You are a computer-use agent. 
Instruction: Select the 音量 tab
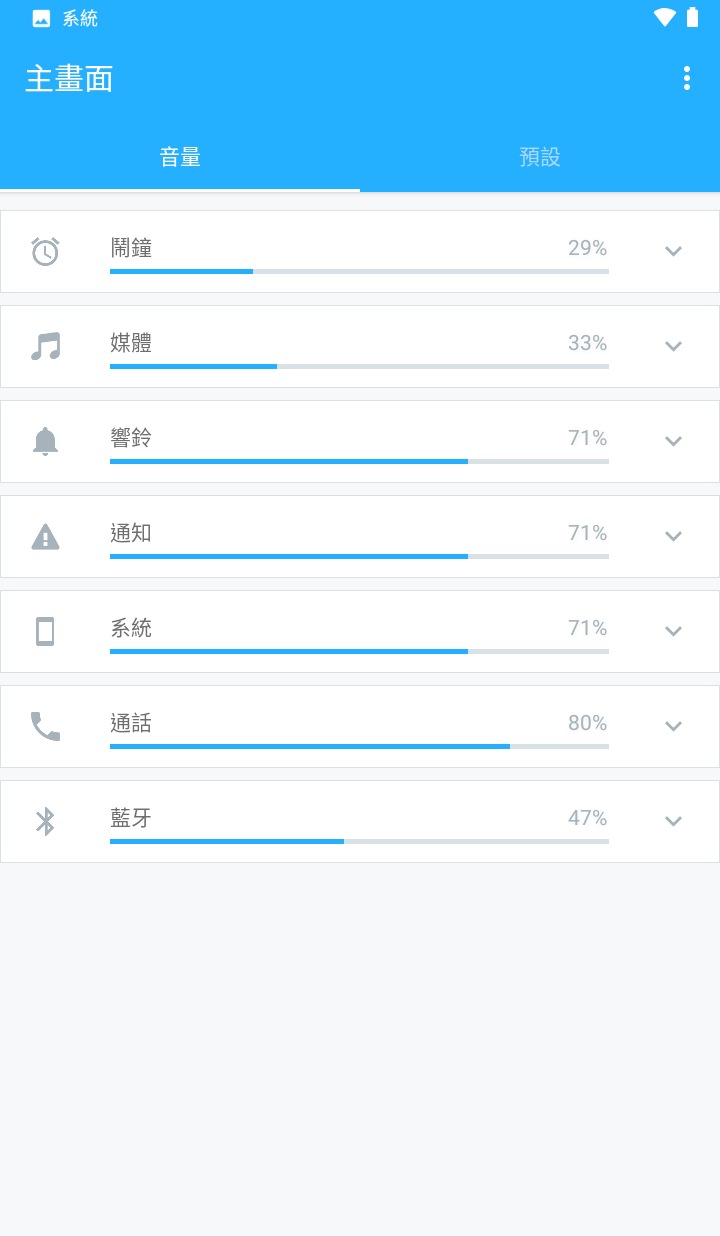pyautogui.click(x=180, y=157)
